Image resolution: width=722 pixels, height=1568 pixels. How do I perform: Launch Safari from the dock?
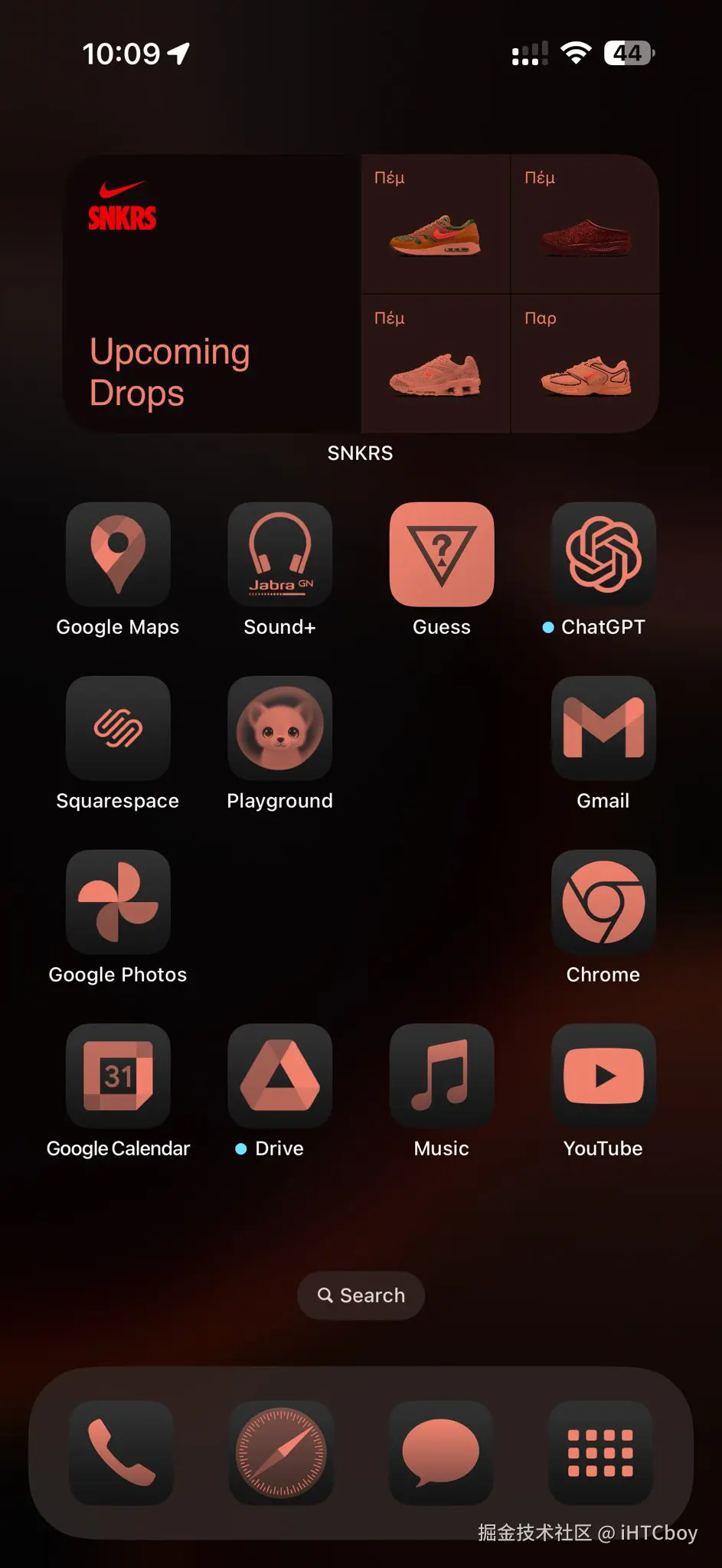pos(281,1452)
